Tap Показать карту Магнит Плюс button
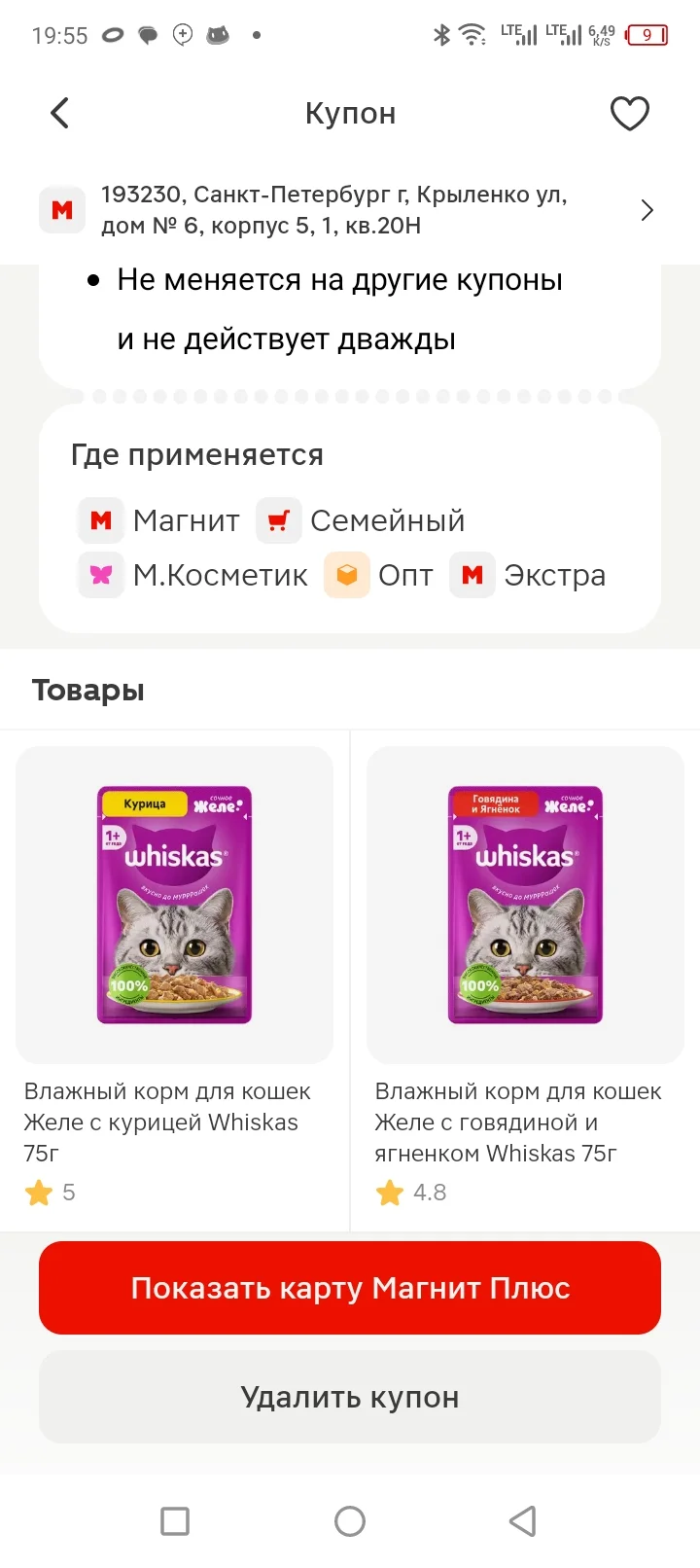This screenshot has height=1568, width=700. click(350, 1288)
